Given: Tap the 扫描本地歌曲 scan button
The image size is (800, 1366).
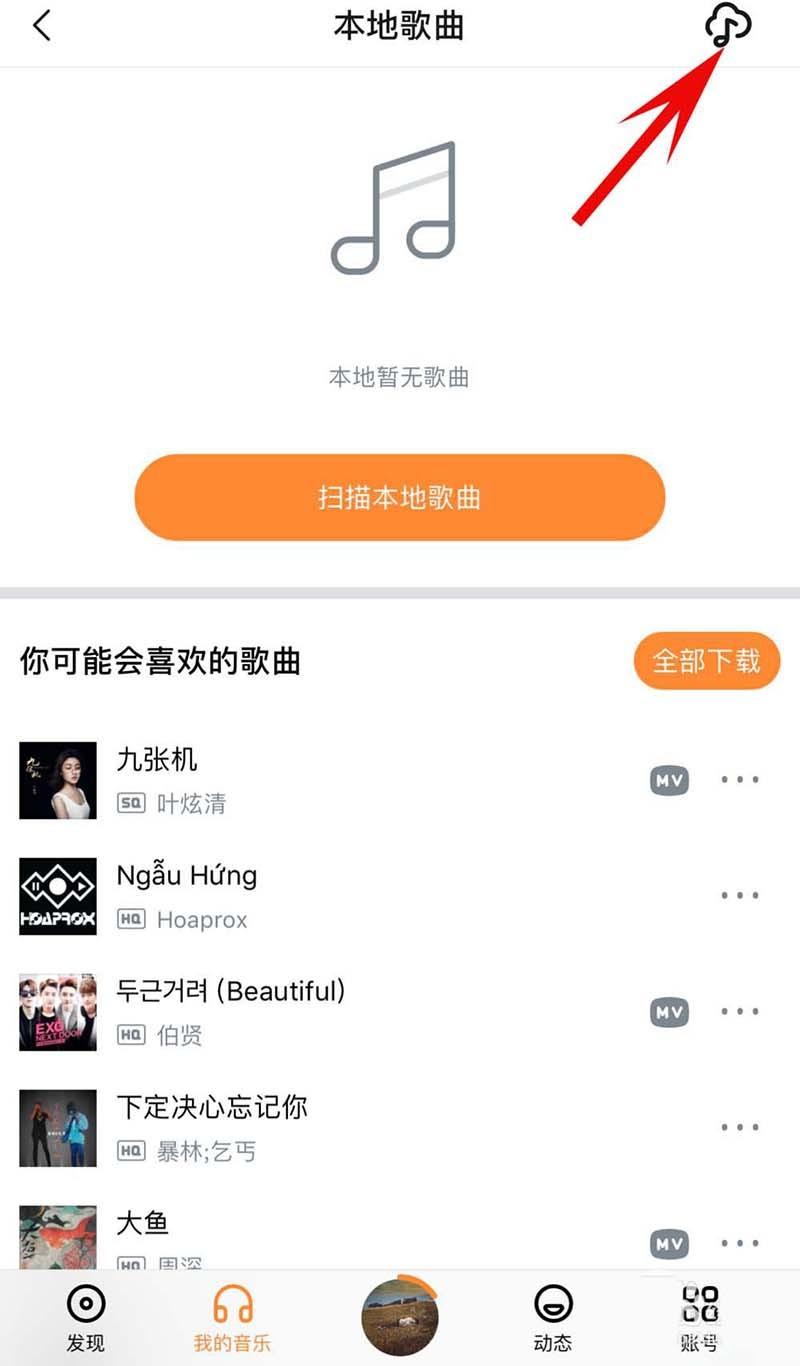Looking at the screenshot, I should (x=400, y=498).
